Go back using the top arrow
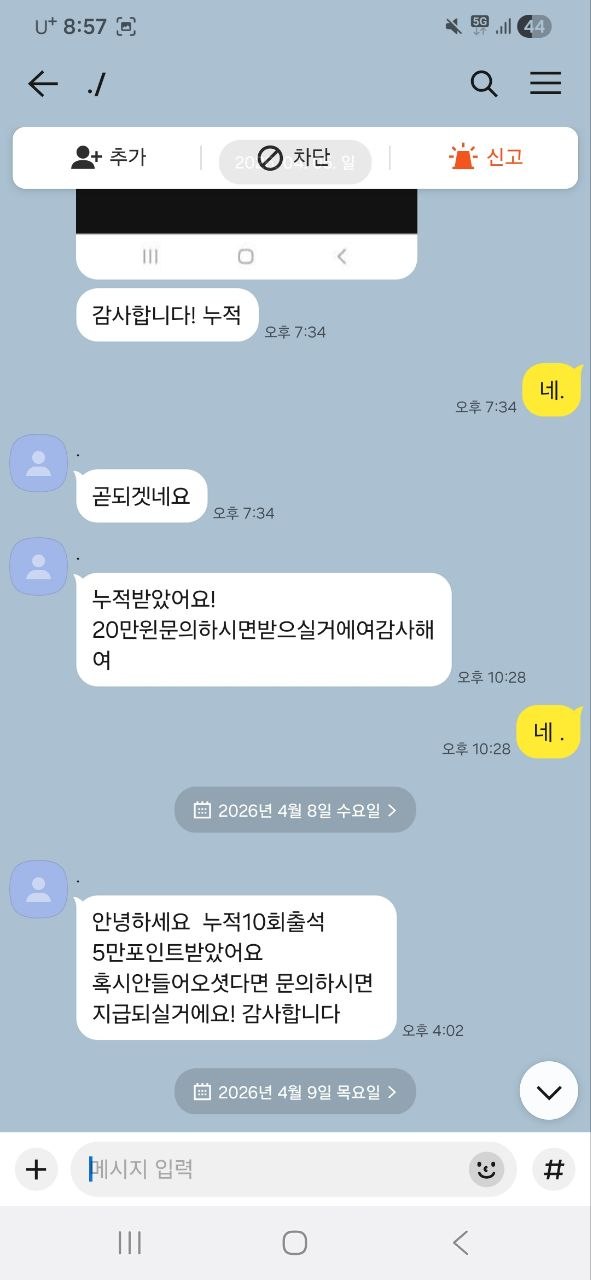 [x=43, y=84]
